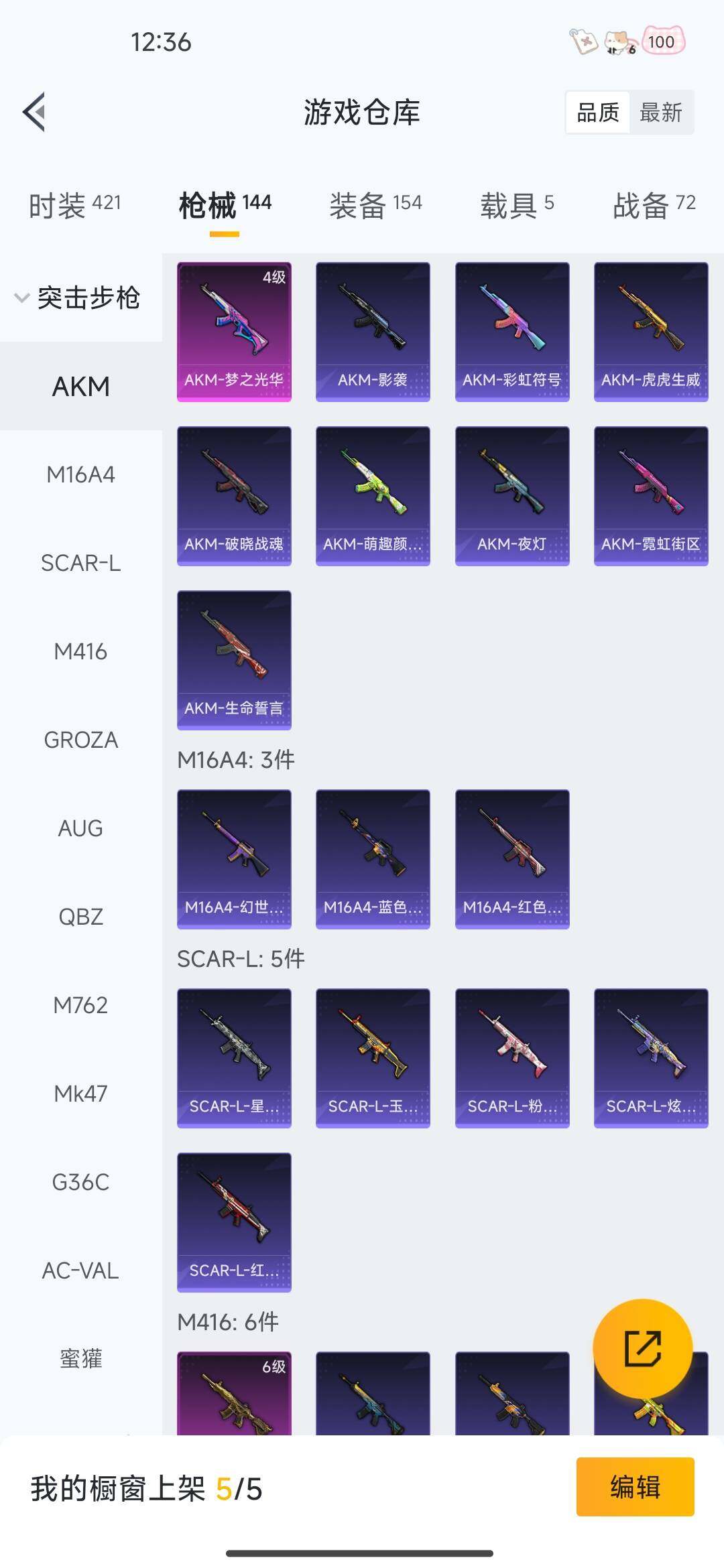The width and height of the screenshot is (724, 1568).
Task: Choose AC-VAL from the weapon list
Action: click(80, 1270)
